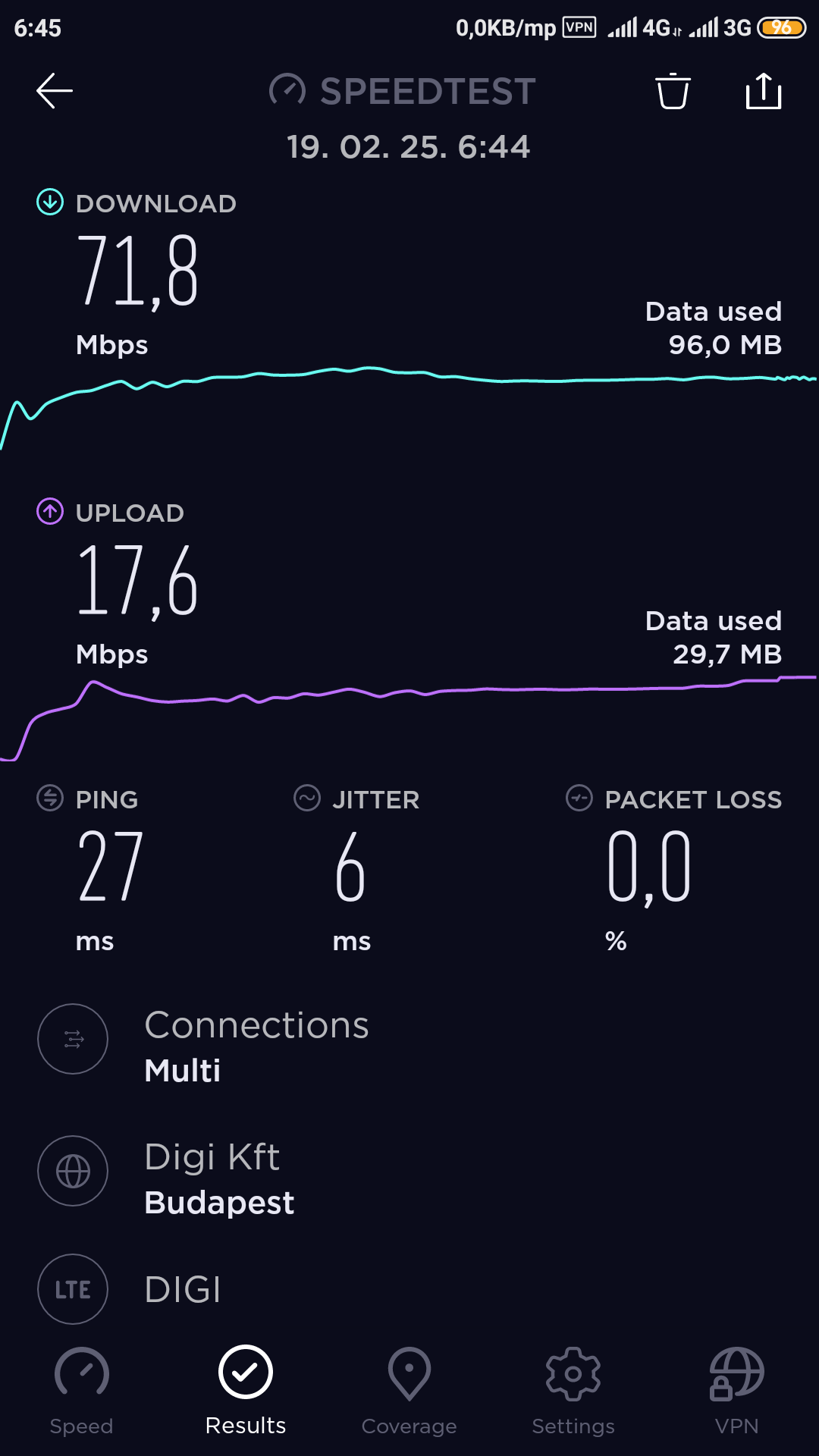819x1456 pixels.
Task: Go back using the arrow icon
Action: tap(55, 91)
